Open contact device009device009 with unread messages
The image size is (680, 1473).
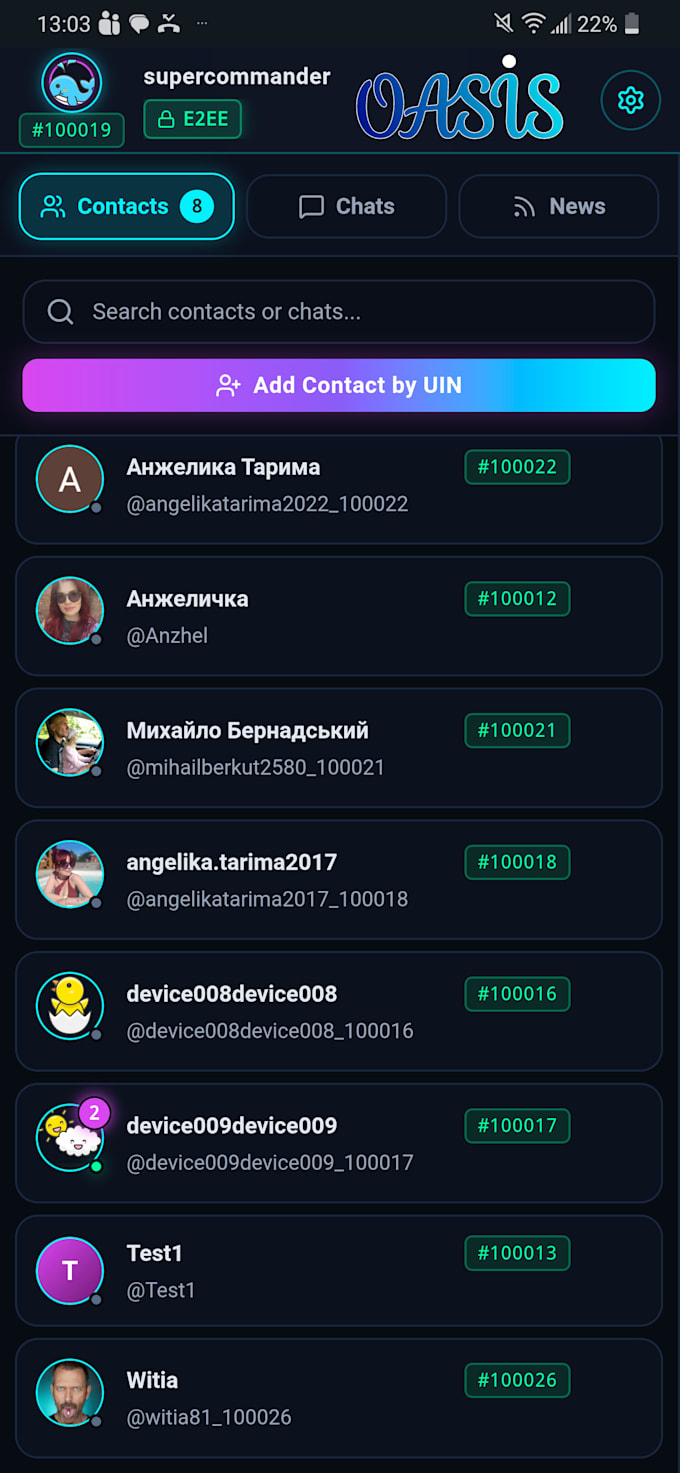(339, 1143)
